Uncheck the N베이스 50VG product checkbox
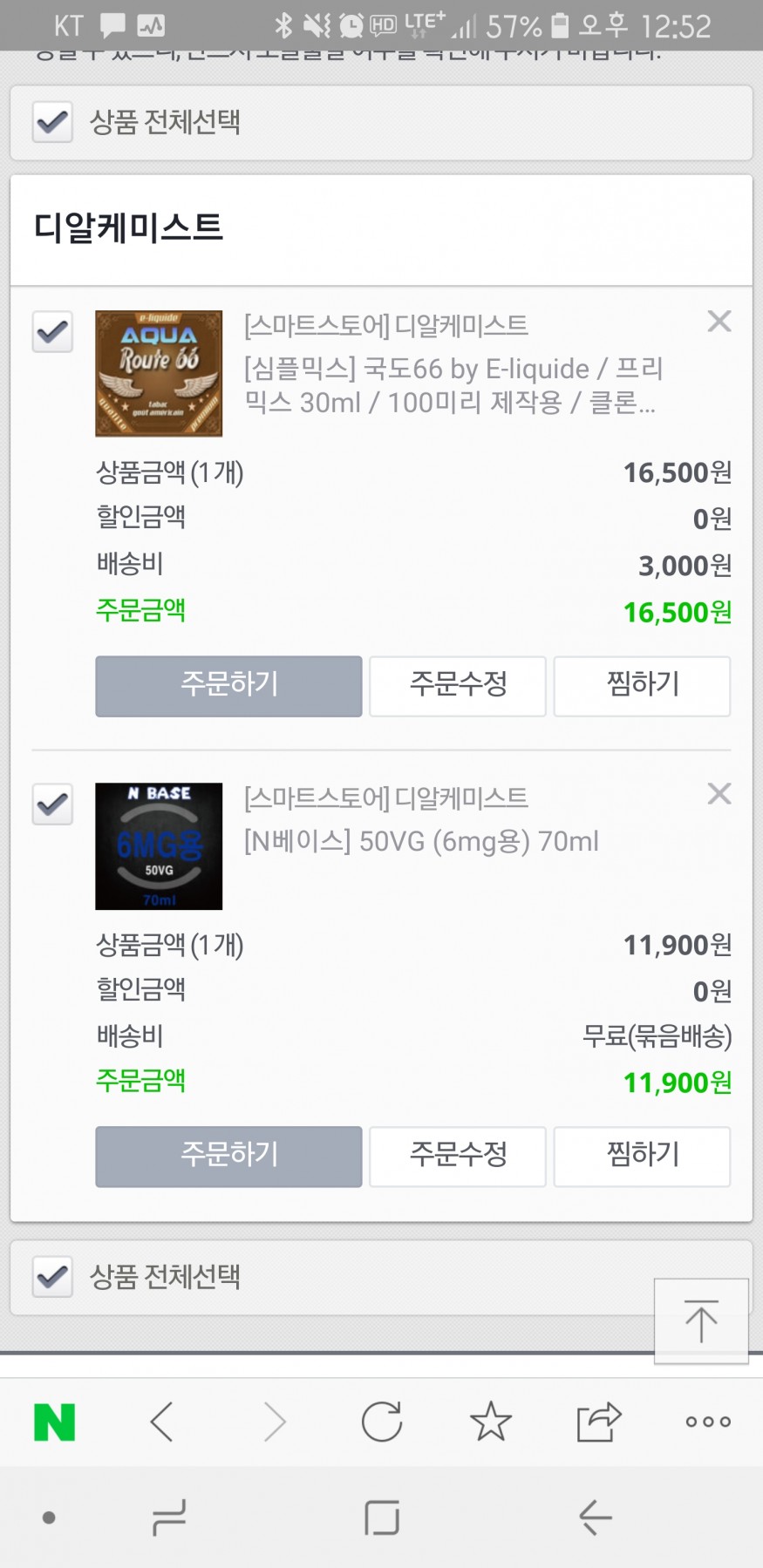The image size is (763, 1568). coord(52,804)
